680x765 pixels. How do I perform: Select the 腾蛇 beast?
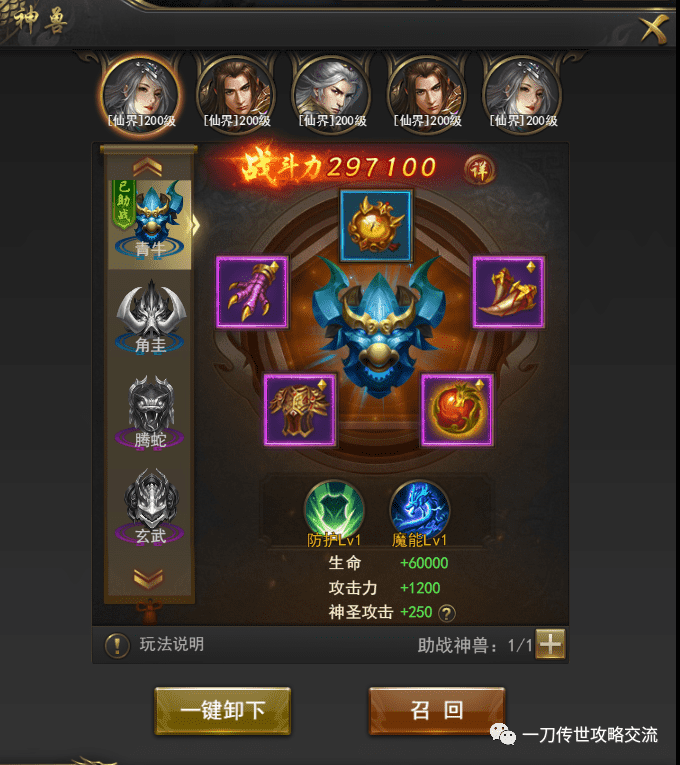pyautogui.click(x=151, y=412)
